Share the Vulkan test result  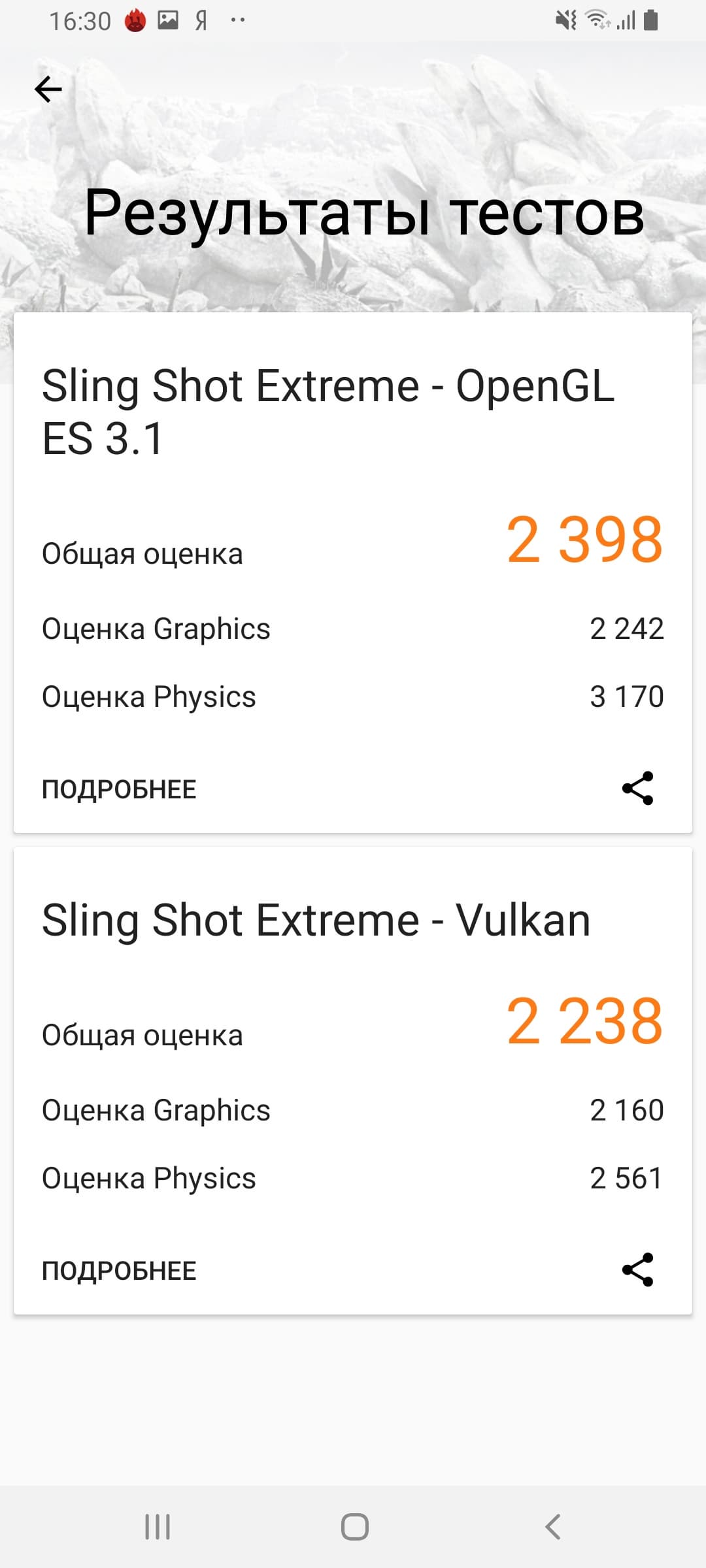637,1269
